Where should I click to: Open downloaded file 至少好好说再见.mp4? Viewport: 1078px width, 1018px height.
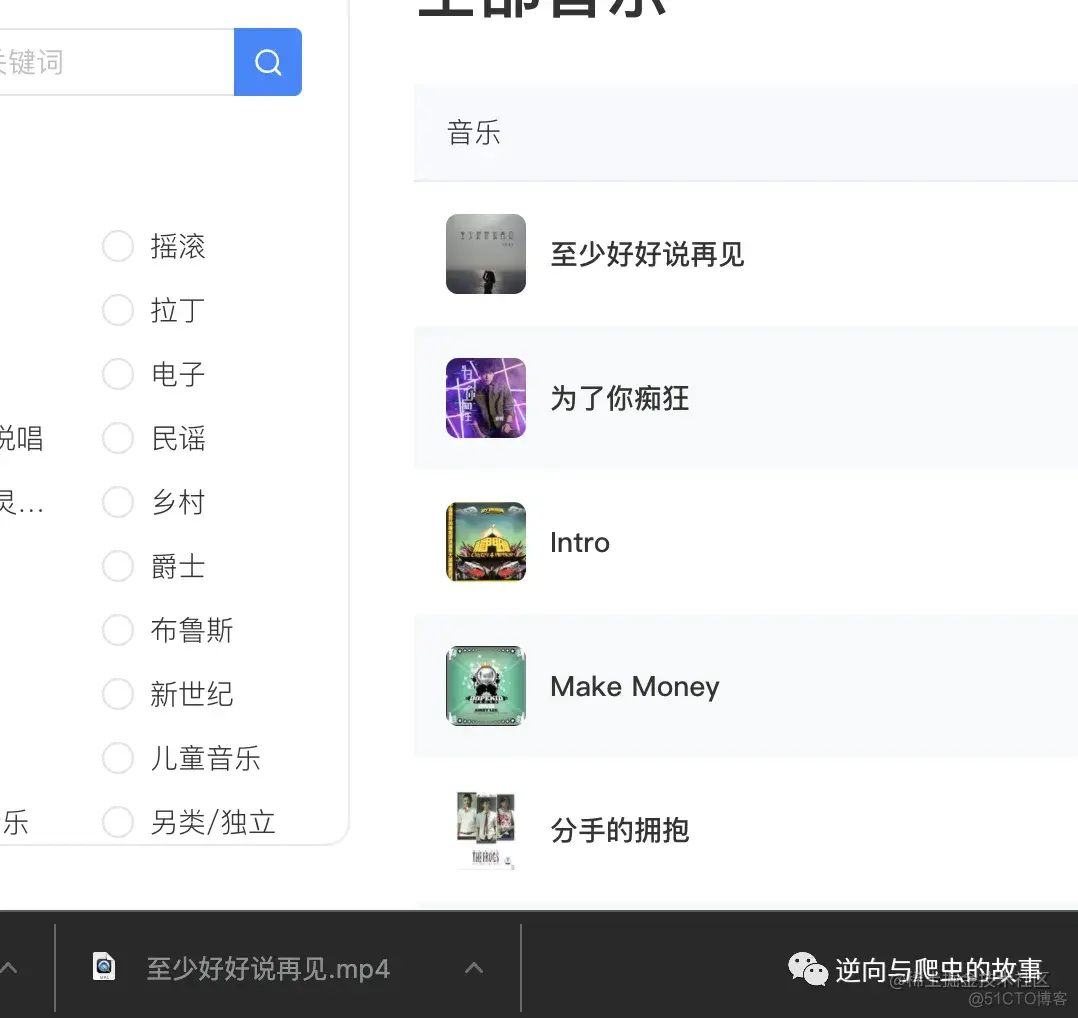[x=266, y=968]
